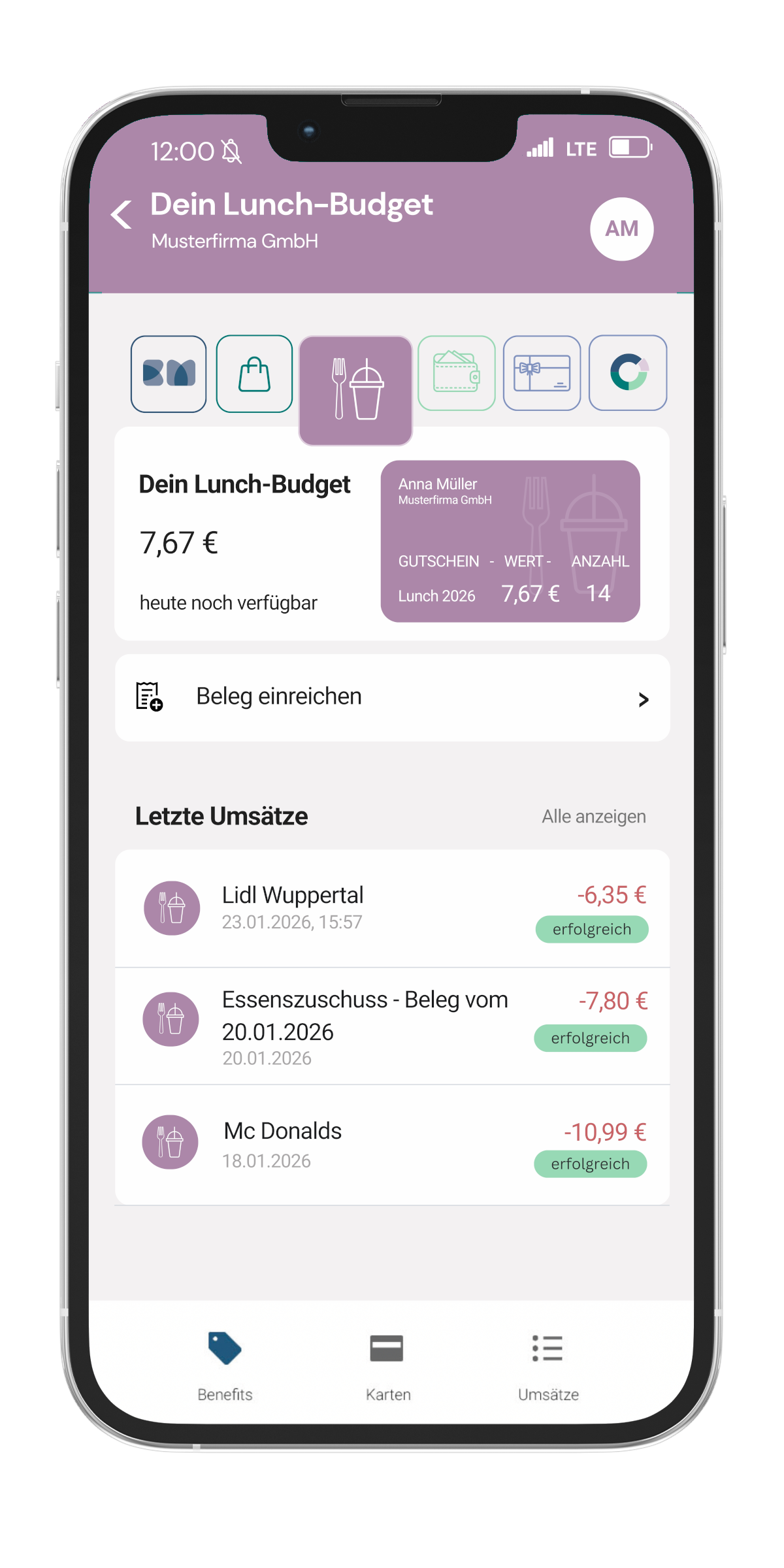Select the blue logo benefit tile
Screen dimensions: 784x1568
pos(169,374)
